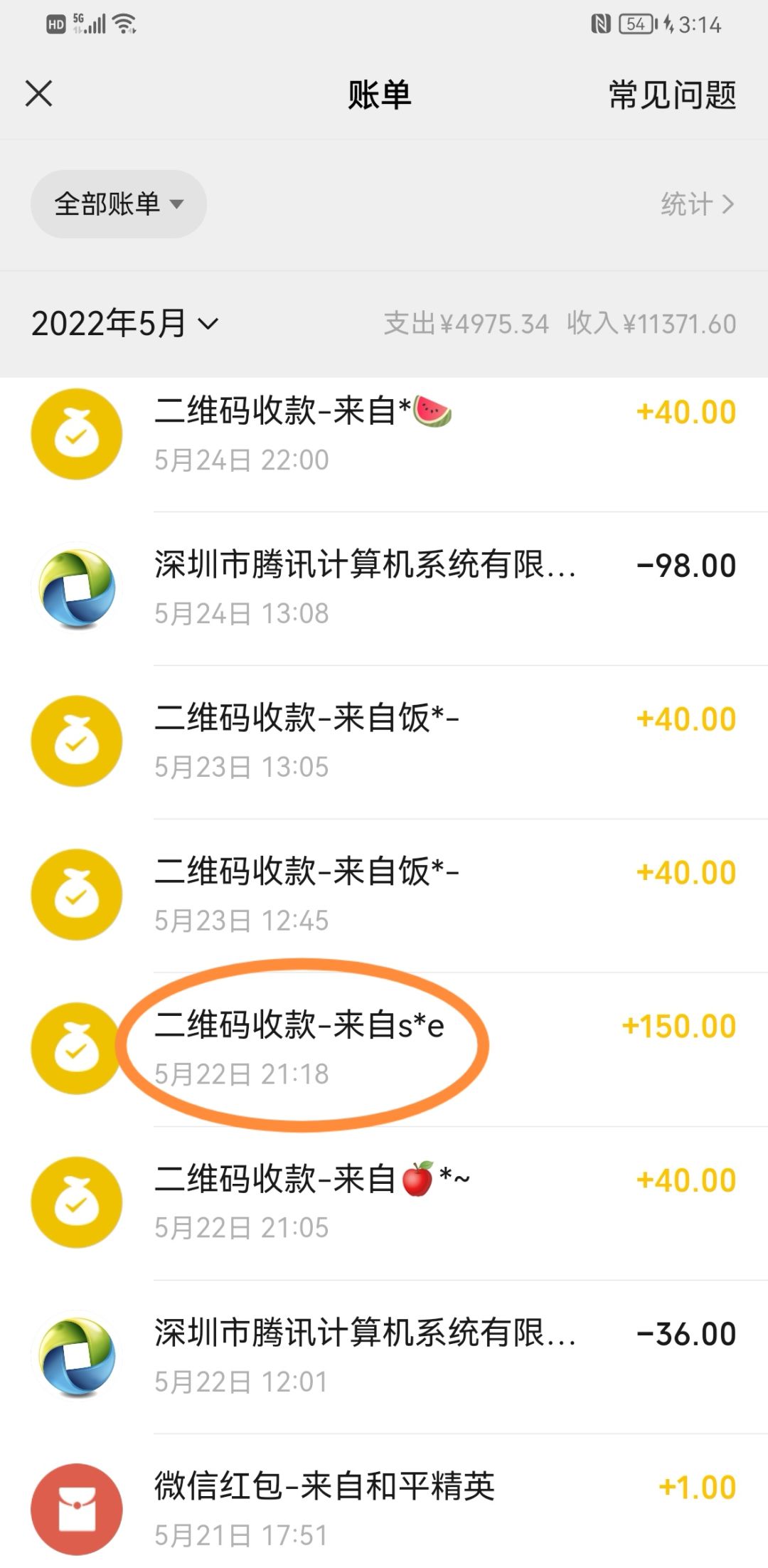Select the money bag icon on the 13:05 饭* payment
Screen dimensions: 768x1568
(x=76, y=740)
